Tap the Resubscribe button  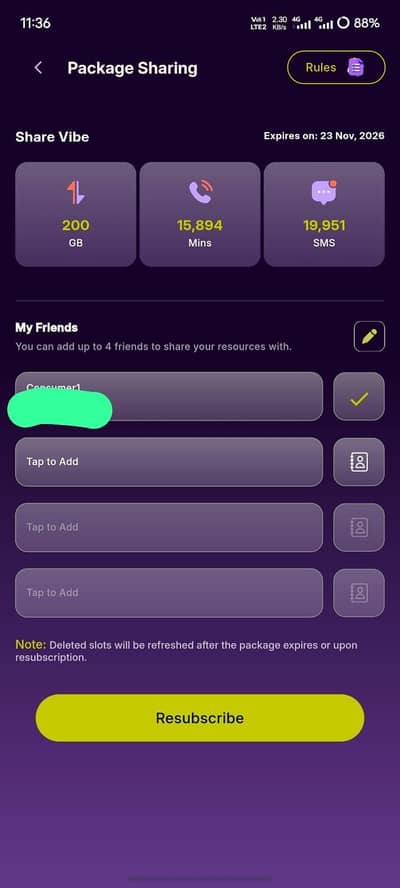[x=200, y=718]
